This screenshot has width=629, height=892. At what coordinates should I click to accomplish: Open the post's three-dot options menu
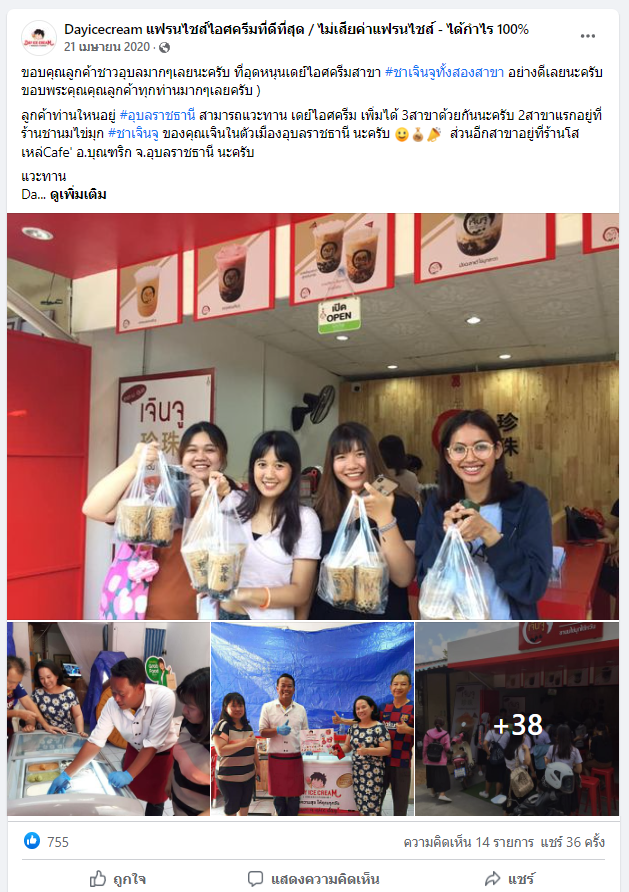coord(588,36)
